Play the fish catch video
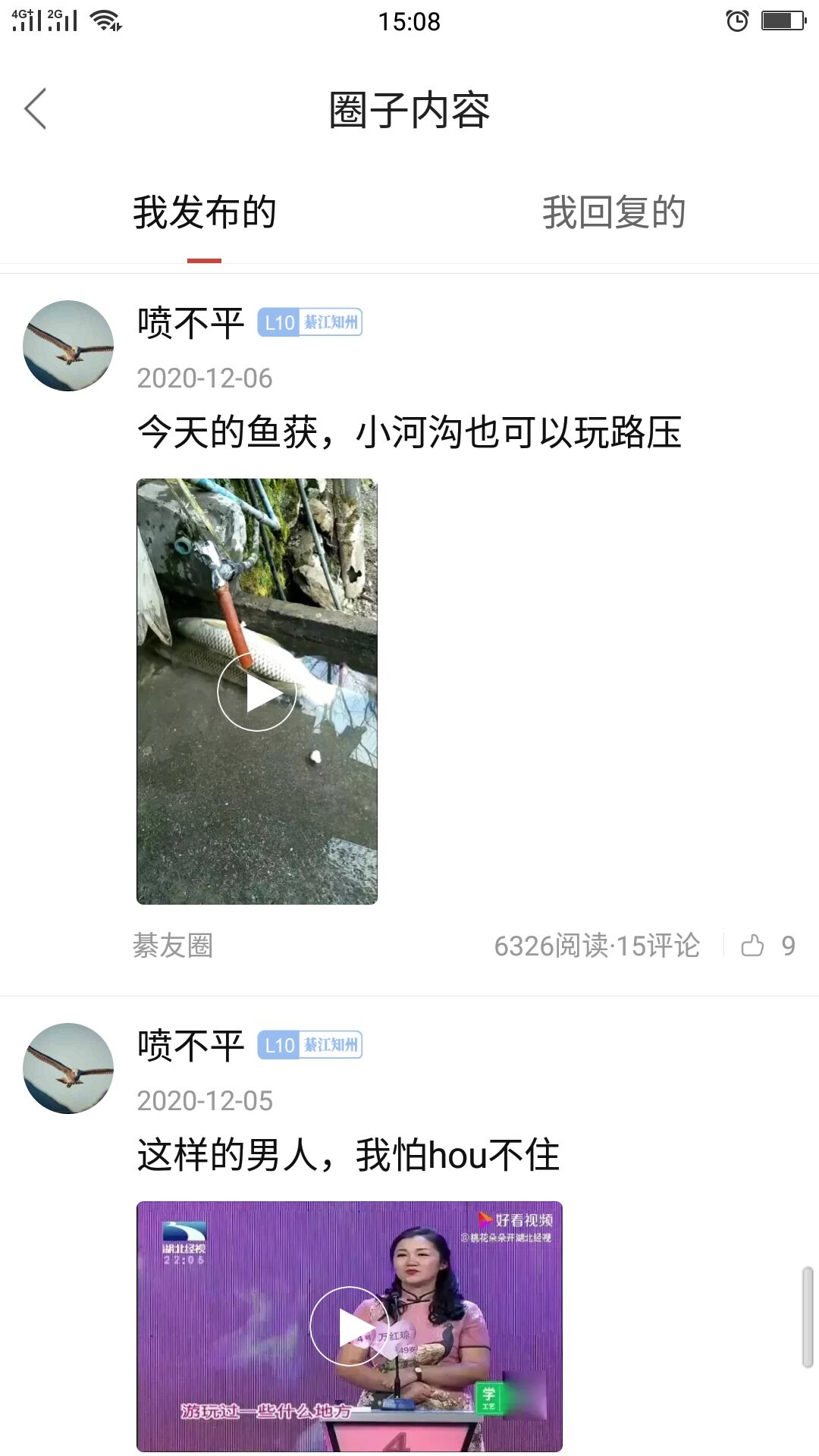Screen dimensions: 819x1456 pos(256,692)
